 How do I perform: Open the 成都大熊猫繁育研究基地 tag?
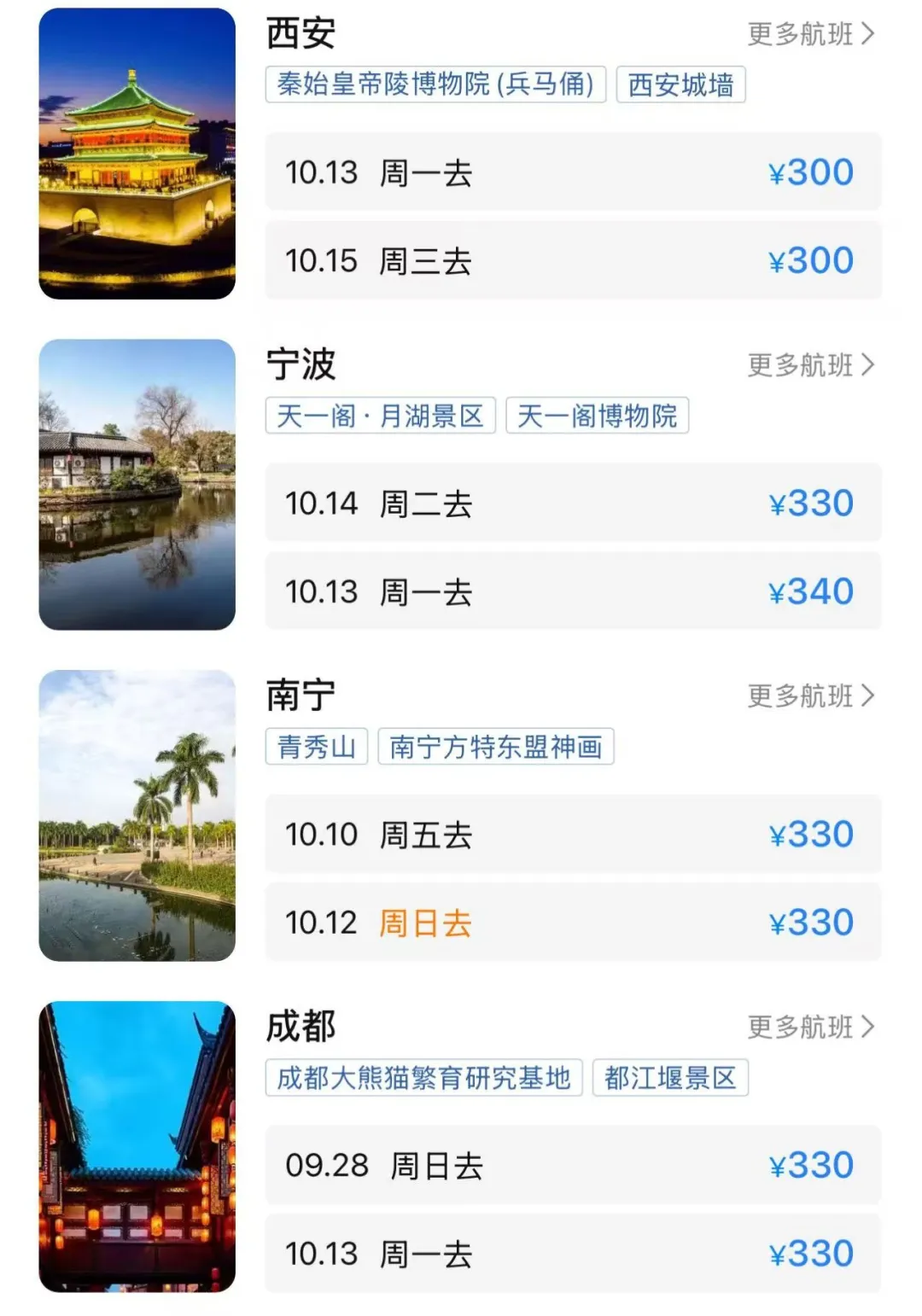tap(423, 1078)
